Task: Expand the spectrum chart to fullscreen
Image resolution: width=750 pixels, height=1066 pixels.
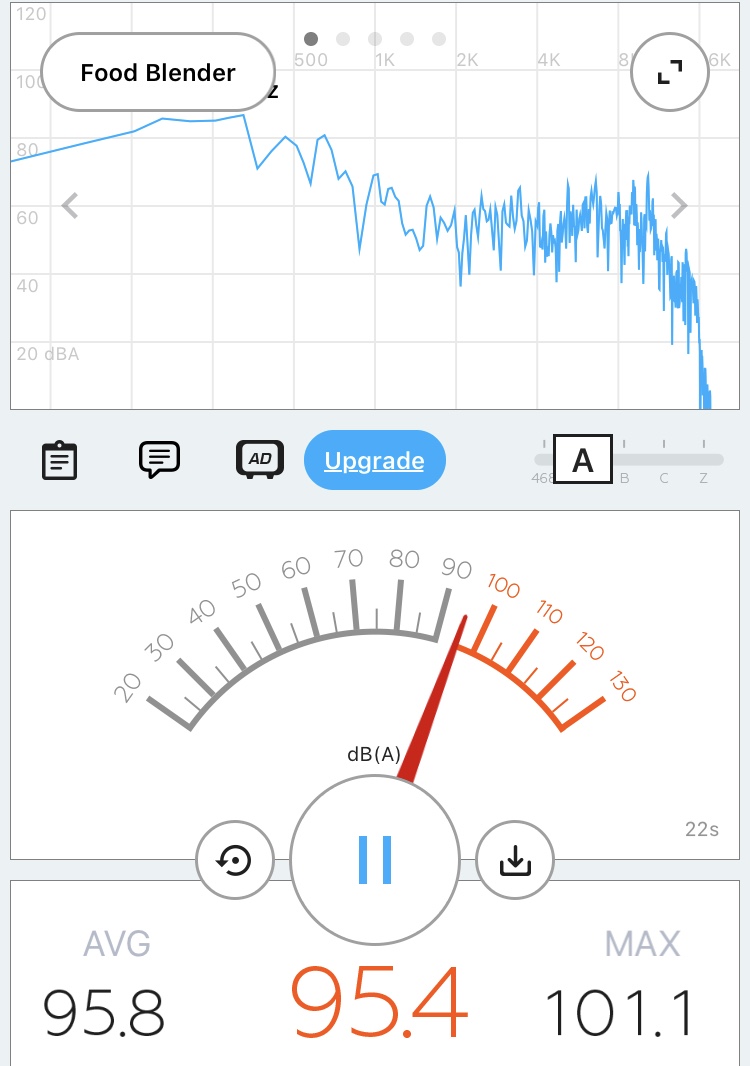Action: (x=668, y=73)
